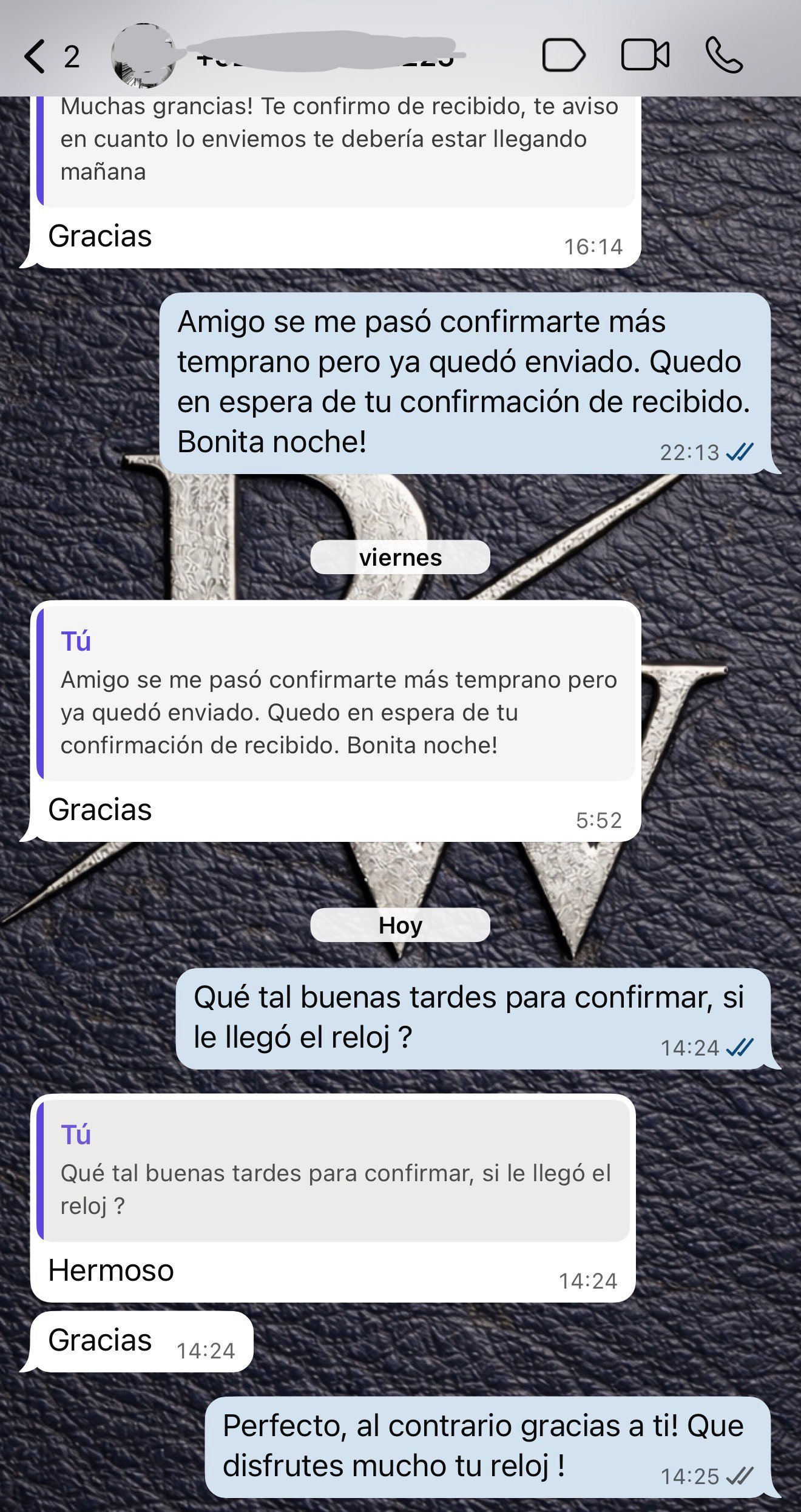The width and height of the screenshot is (801, 1512).
Task: Go back to the chats list
Action: pos(35,56)
